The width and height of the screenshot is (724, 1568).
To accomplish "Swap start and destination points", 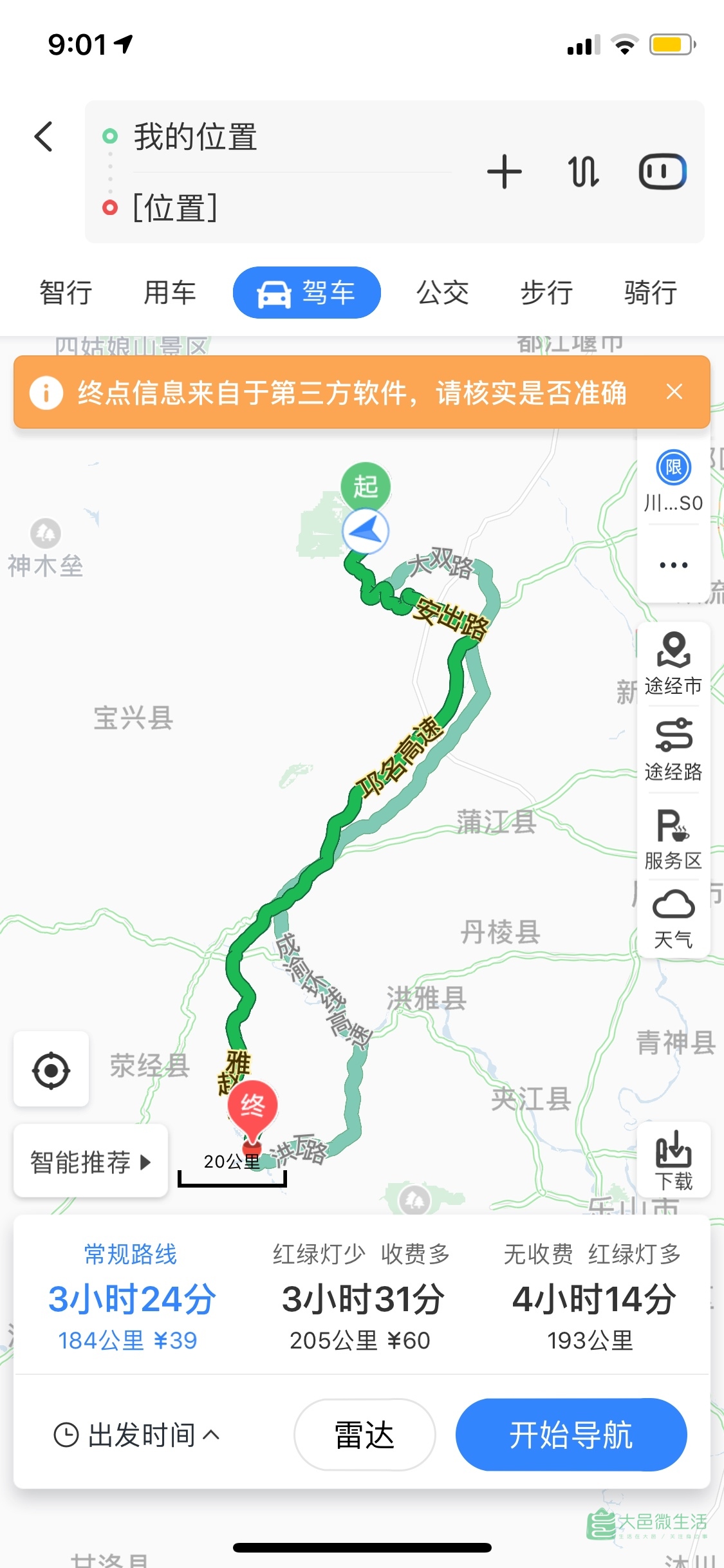I will tap(583, 172).
